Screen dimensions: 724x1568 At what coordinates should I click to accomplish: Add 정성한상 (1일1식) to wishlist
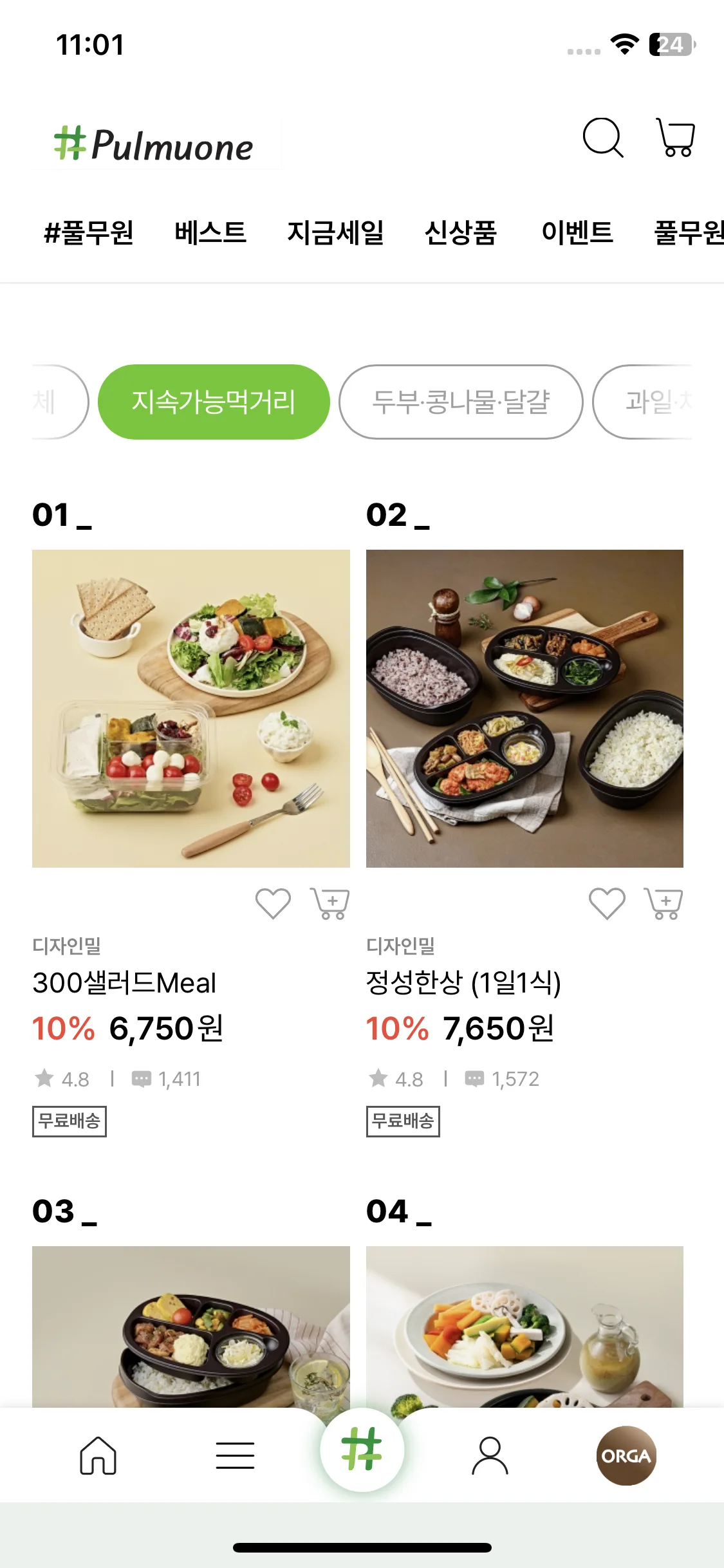(x=607, y=903)
